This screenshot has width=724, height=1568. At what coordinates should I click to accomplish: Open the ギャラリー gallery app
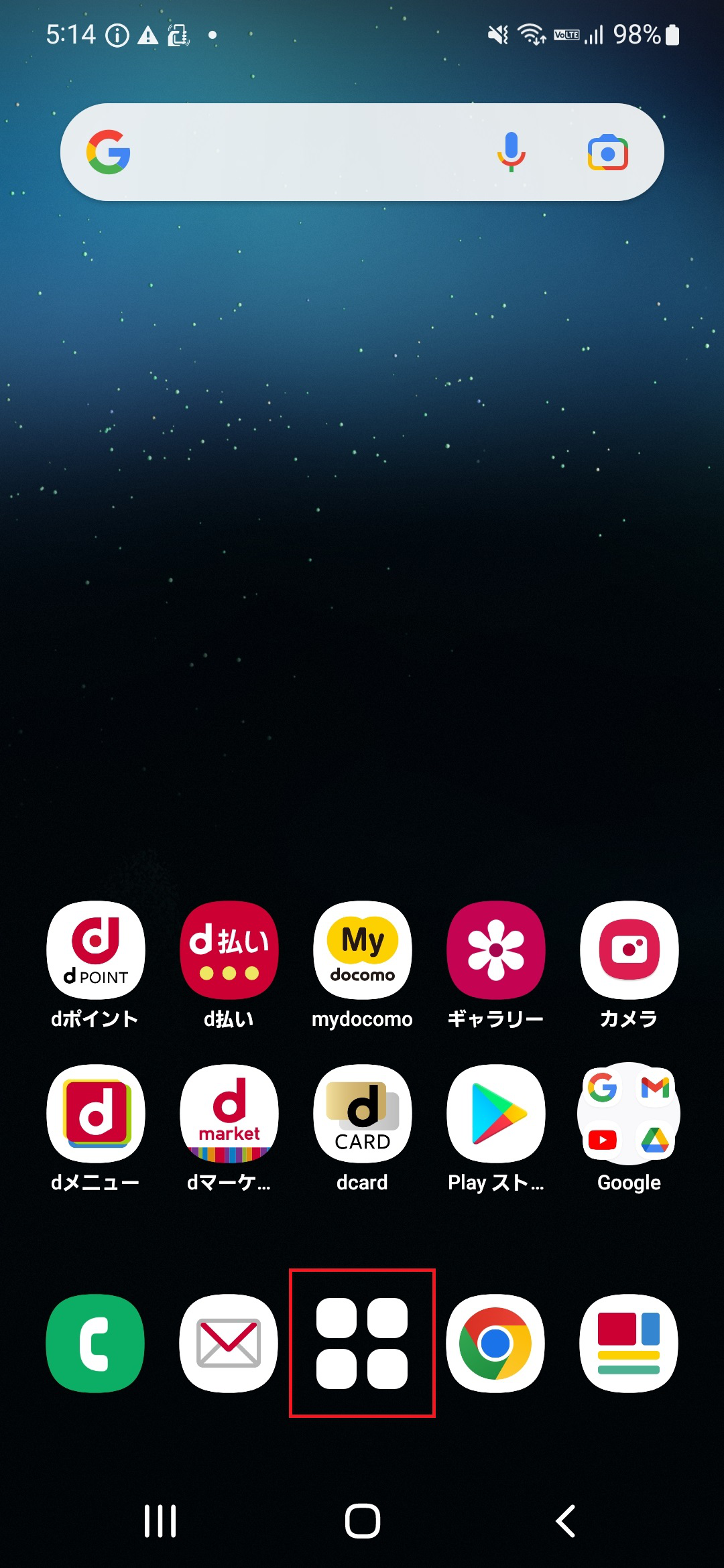coord(495,950)
